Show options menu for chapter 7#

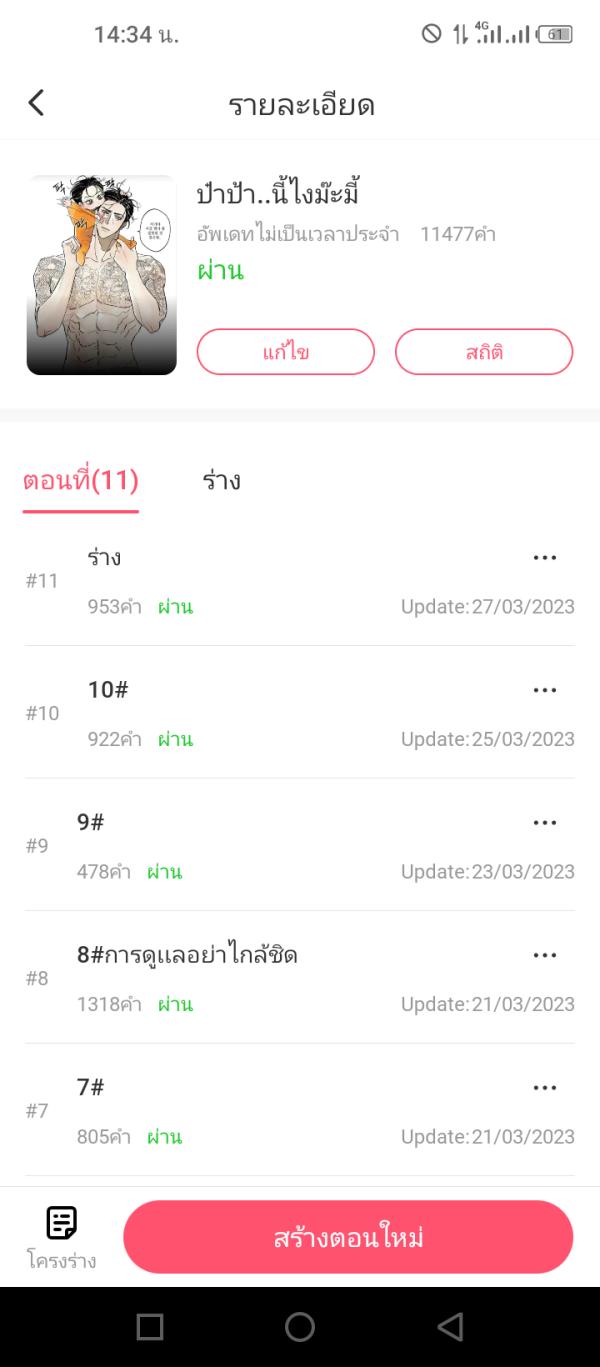click(x=544, y=1088)
